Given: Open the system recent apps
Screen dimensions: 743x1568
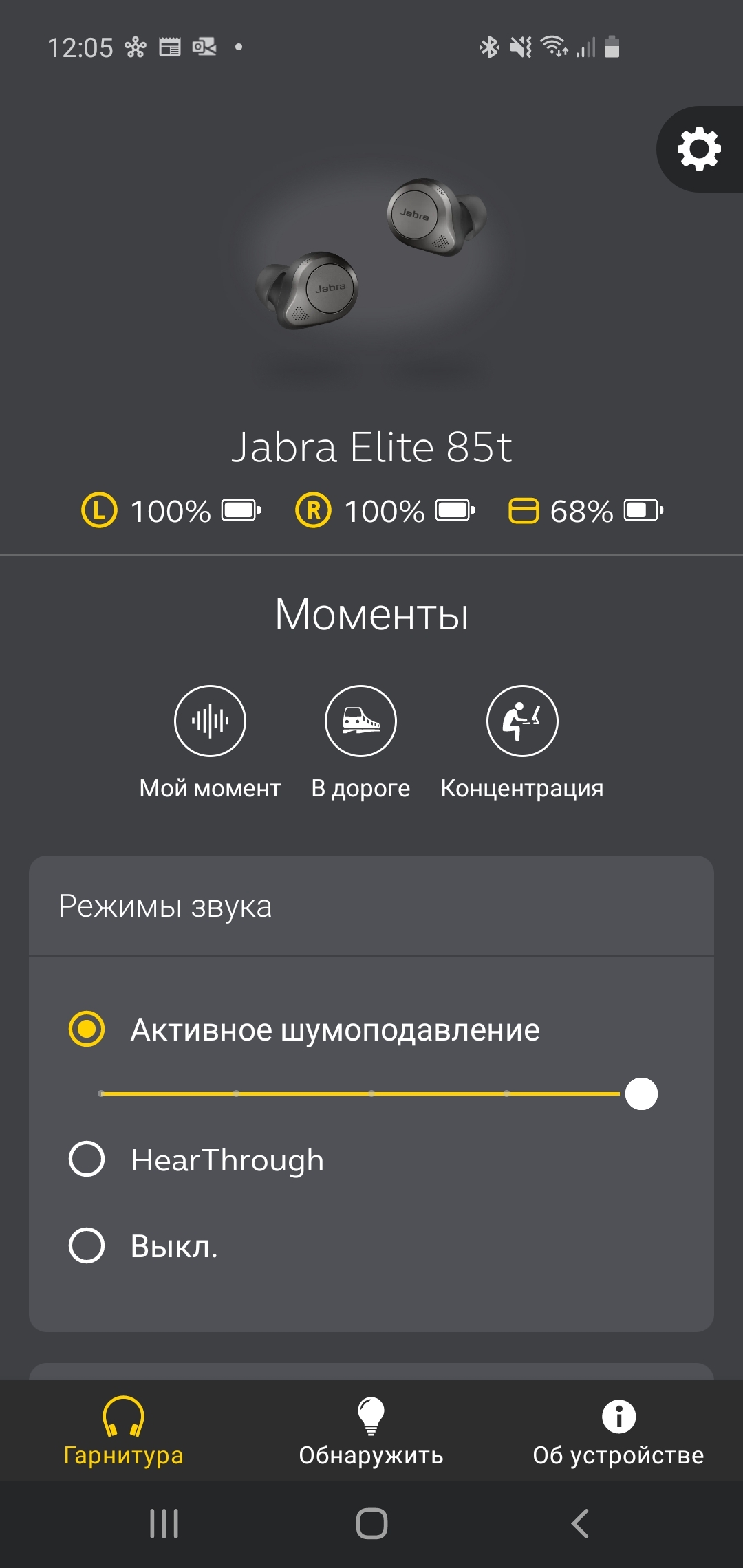Looking at the screenshot, I should [164, 1523].
